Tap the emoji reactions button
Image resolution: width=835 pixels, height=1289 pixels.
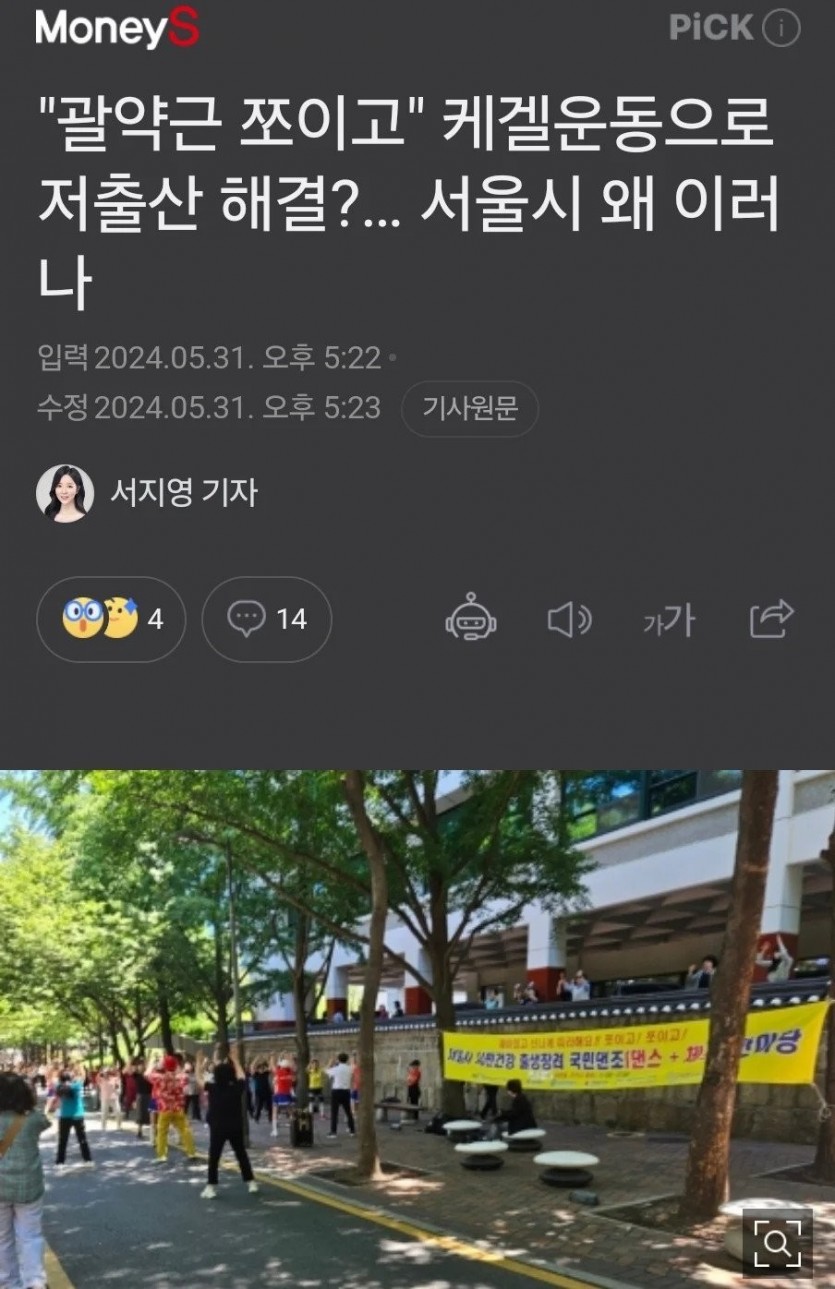coord(111,620)
